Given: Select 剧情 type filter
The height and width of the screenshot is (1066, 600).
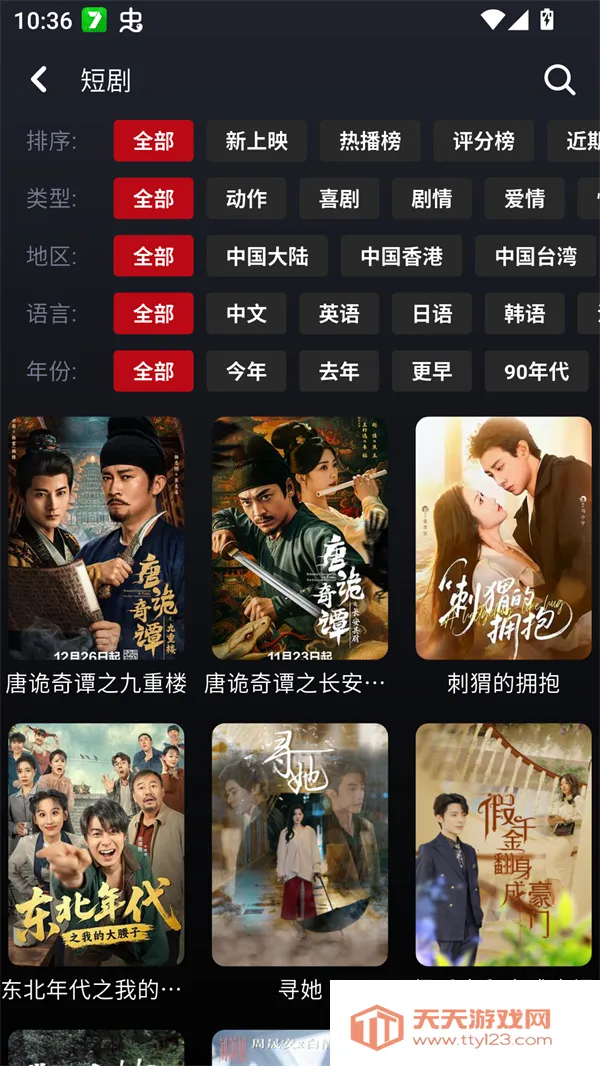Looking at the screenshot, I should (x=432, y=199).
